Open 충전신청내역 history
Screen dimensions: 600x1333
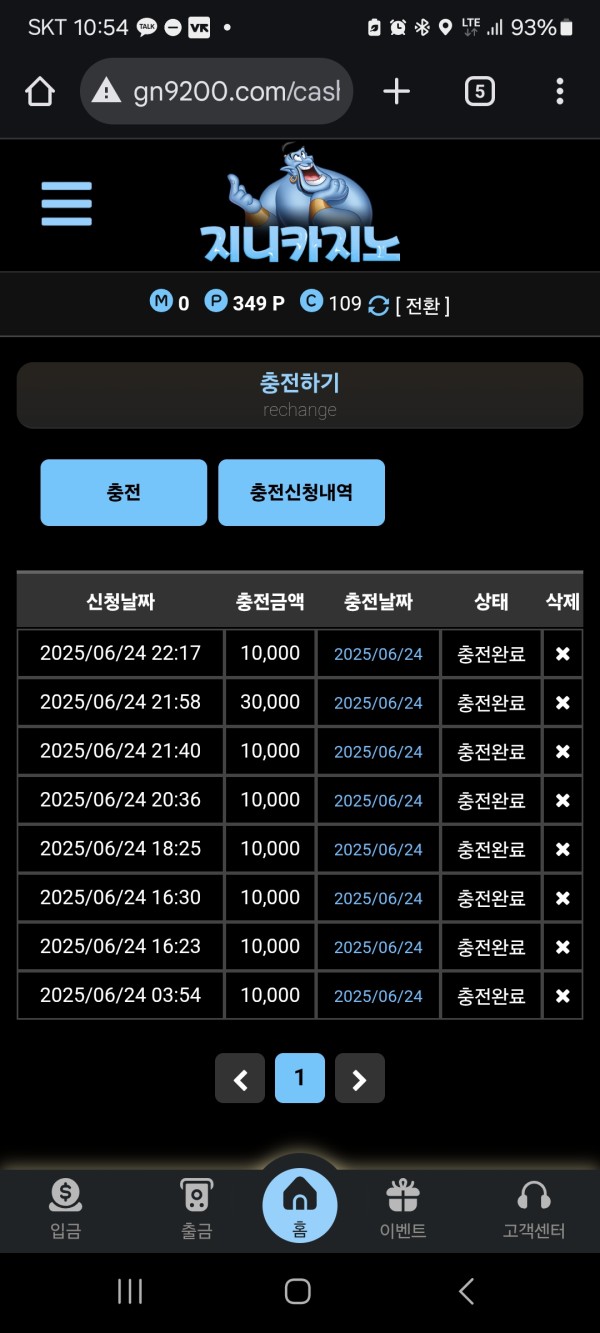pyautogui.click(x=301, y=493)
